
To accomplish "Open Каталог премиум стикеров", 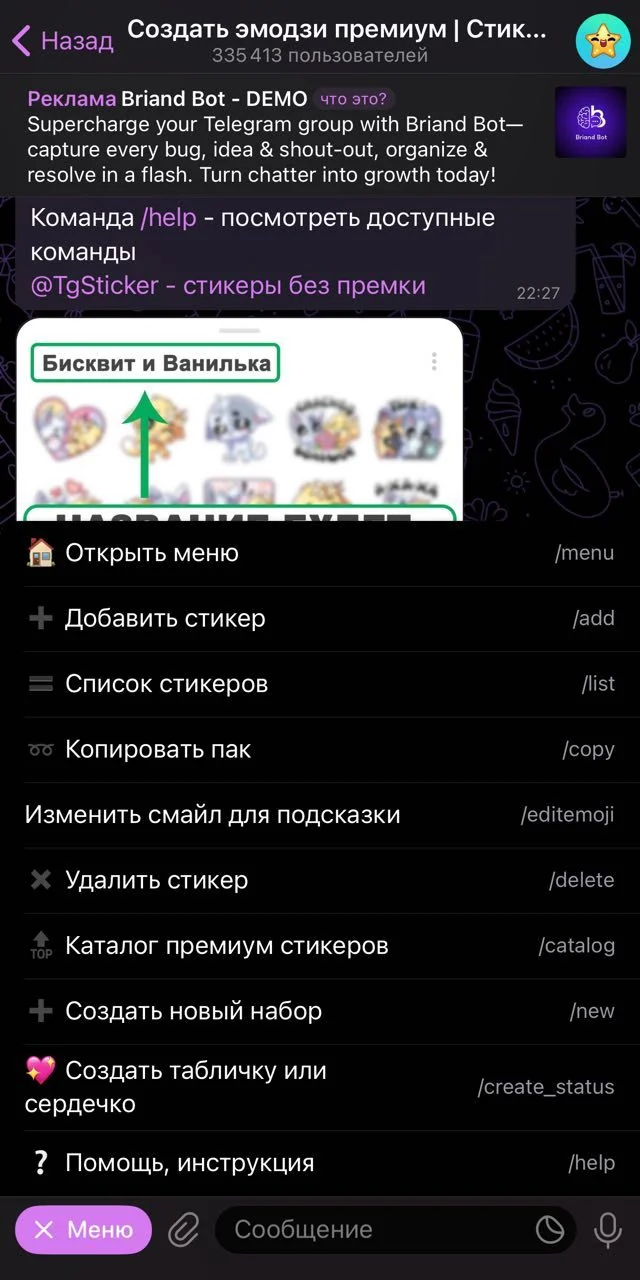I will click(320, 946).
